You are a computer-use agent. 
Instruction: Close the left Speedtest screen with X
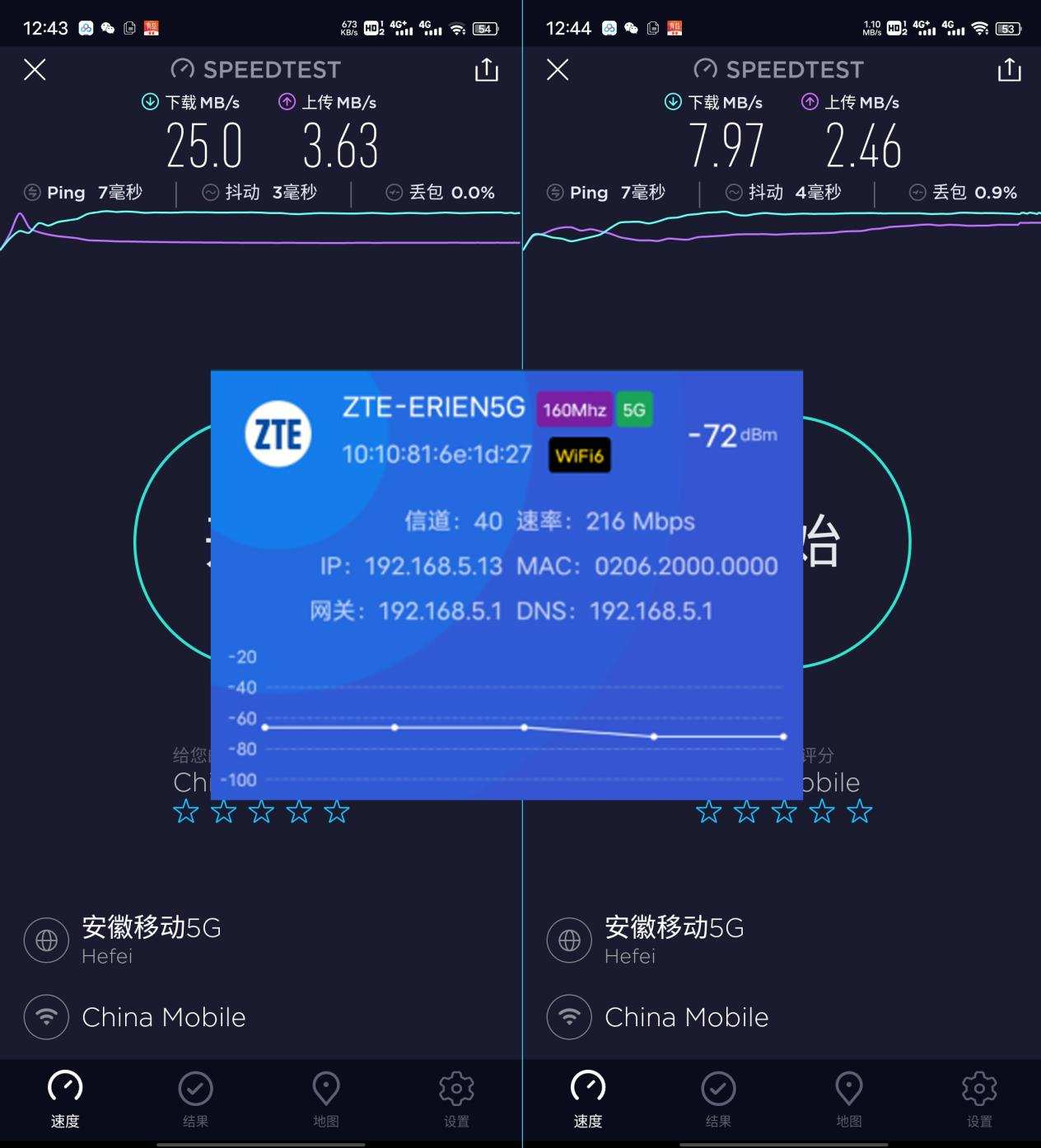[x=35, y=70]
